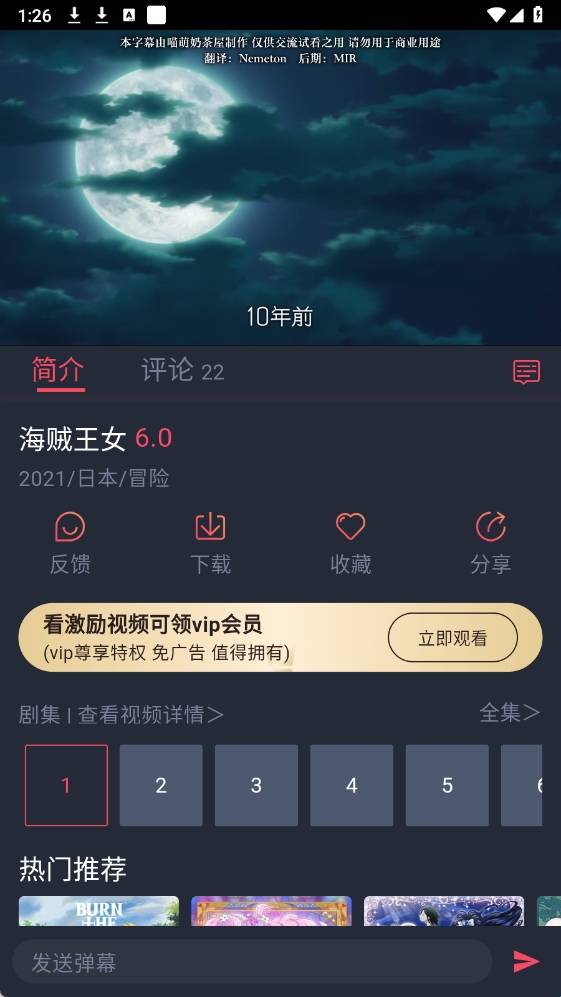
Task: Play episode 5
Action: [x=447, y=785]
